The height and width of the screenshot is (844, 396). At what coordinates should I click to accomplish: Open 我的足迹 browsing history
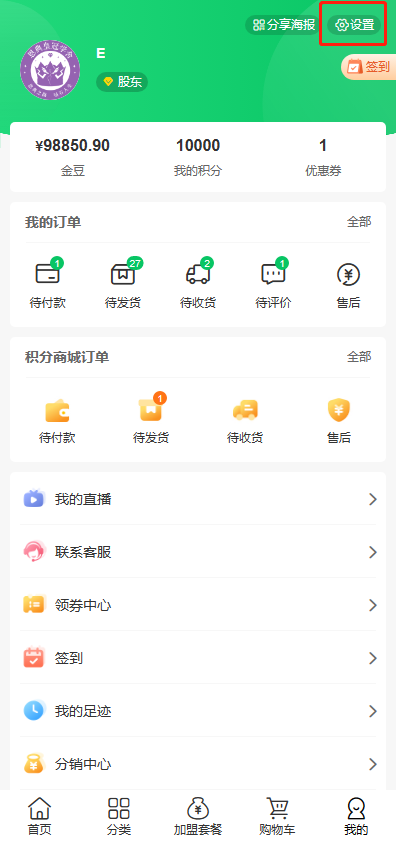point(198,711)
